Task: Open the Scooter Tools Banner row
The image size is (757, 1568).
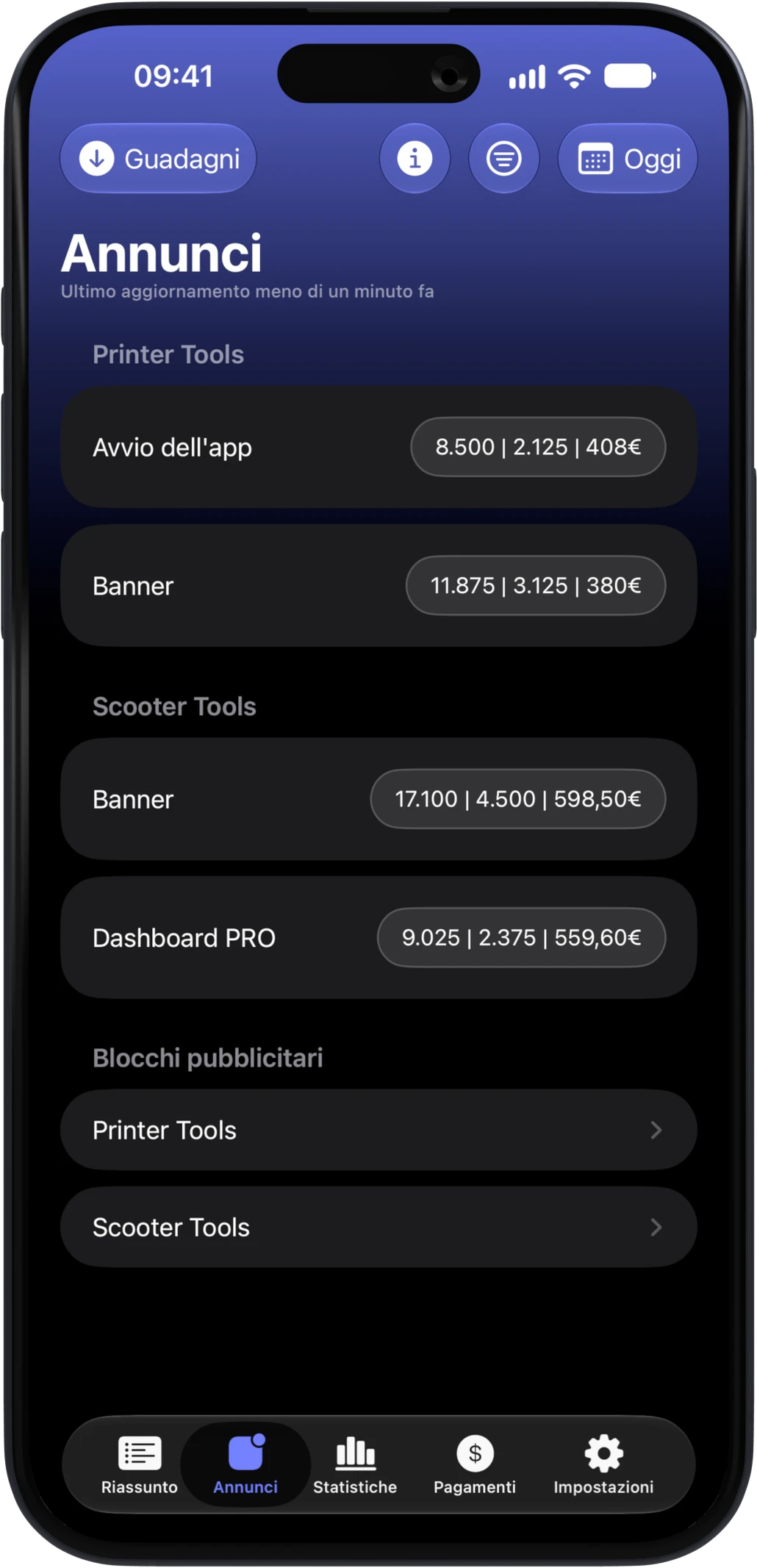Action: click(378, 799)
